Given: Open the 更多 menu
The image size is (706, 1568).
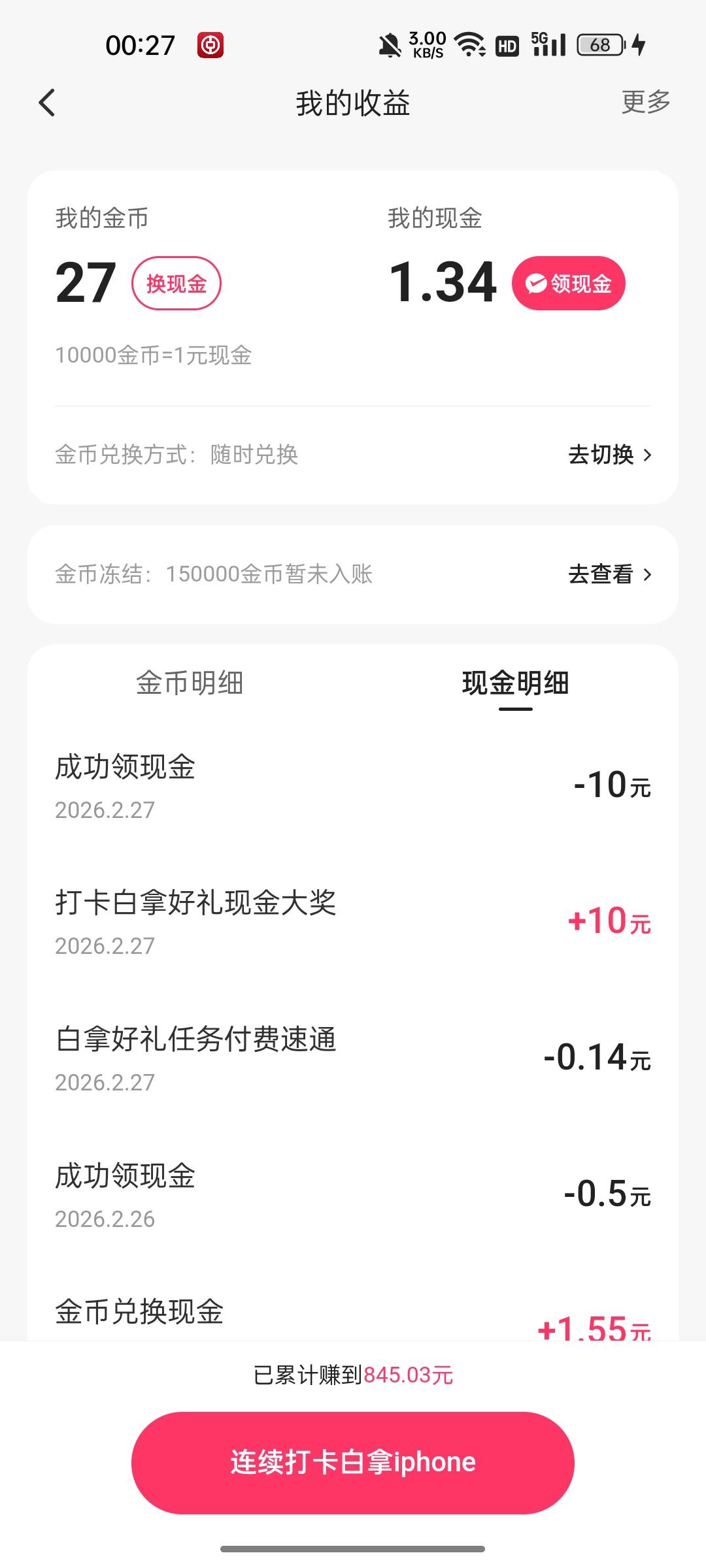Looking at the screenshot, I should (x=645, y=102).
